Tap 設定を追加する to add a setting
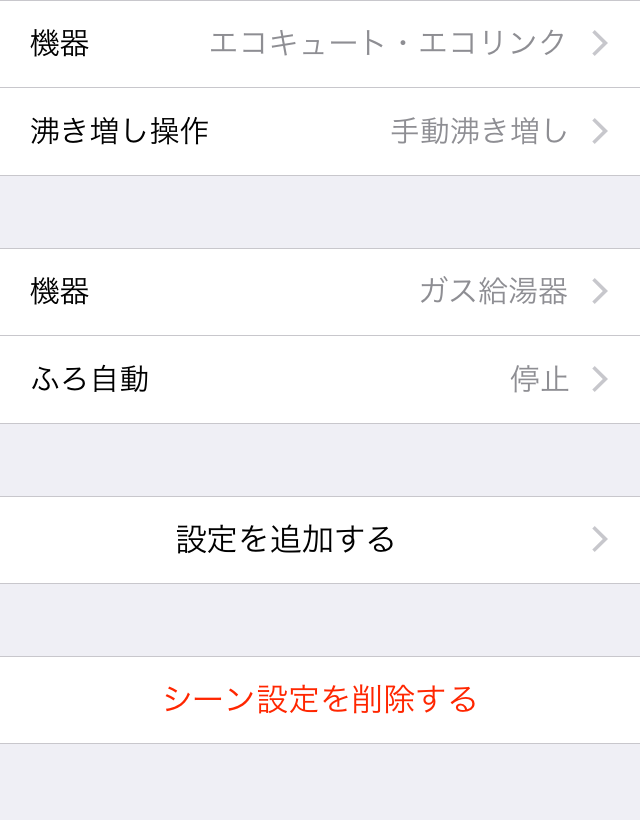640x820 pixels. pyautogui.click(x=320, y=540)
